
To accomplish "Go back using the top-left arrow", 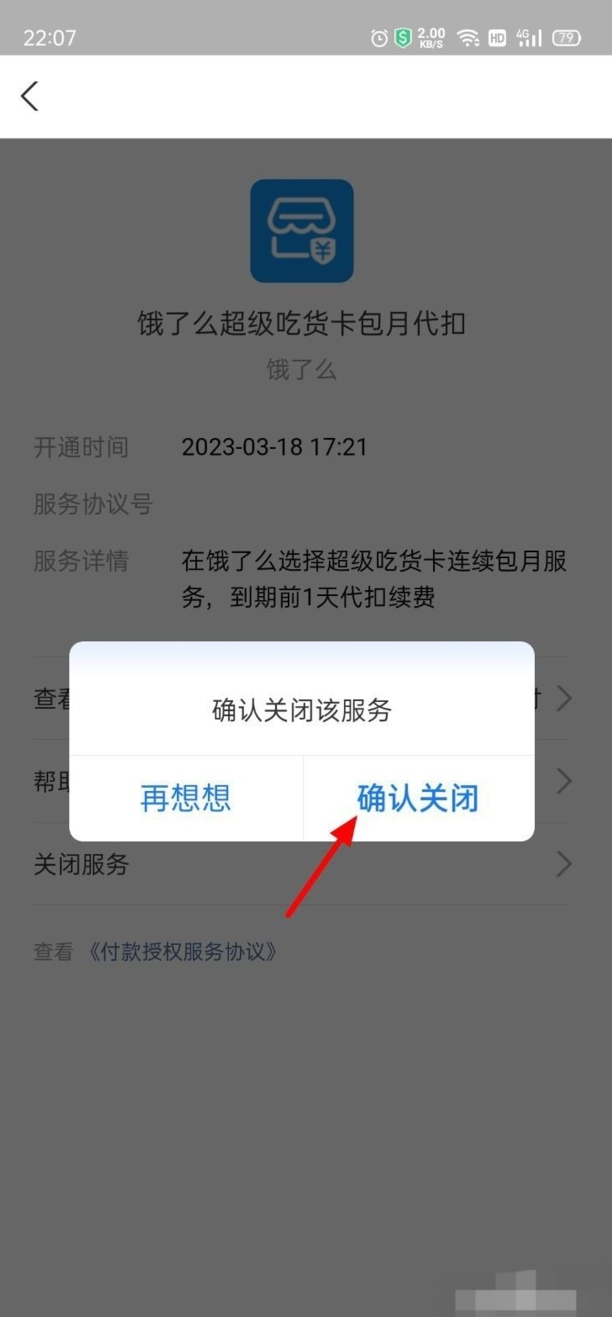I will point(30,97).
